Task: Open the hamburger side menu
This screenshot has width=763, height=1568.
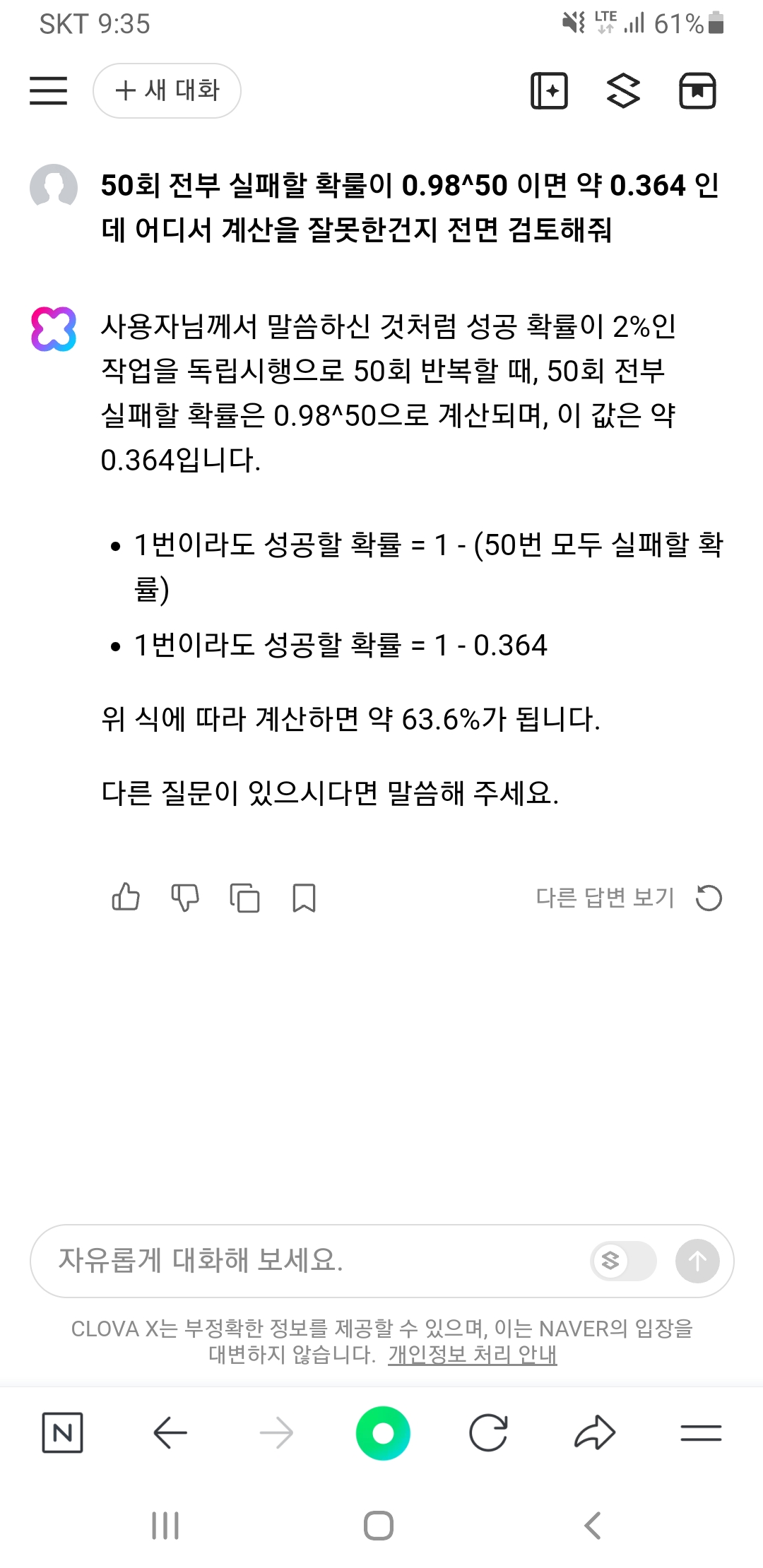Action: click(48, 90)
